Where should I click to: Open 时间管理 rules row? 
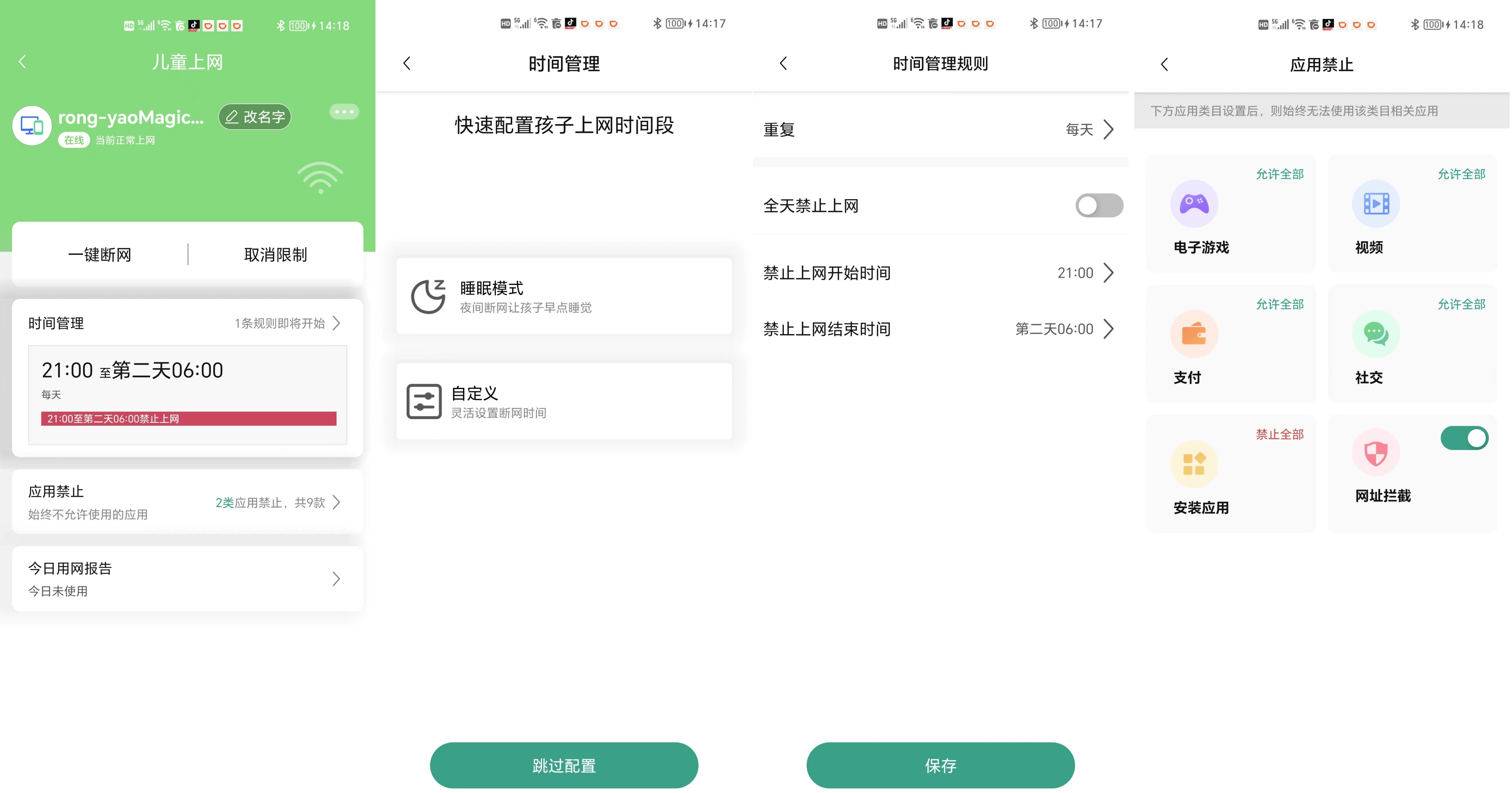[x=187, y=323]
